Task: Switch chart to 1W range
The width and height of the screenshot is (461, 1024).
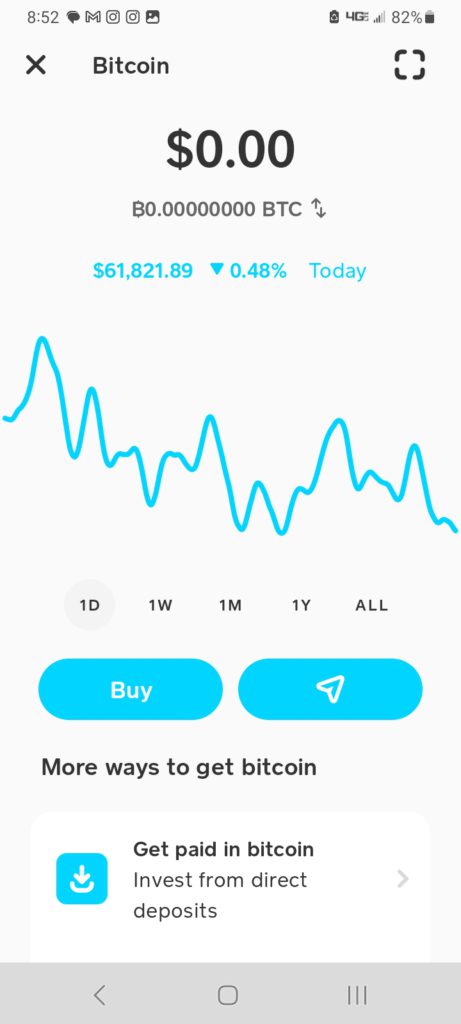Action: pyautogui.click(x=160, y=605)
